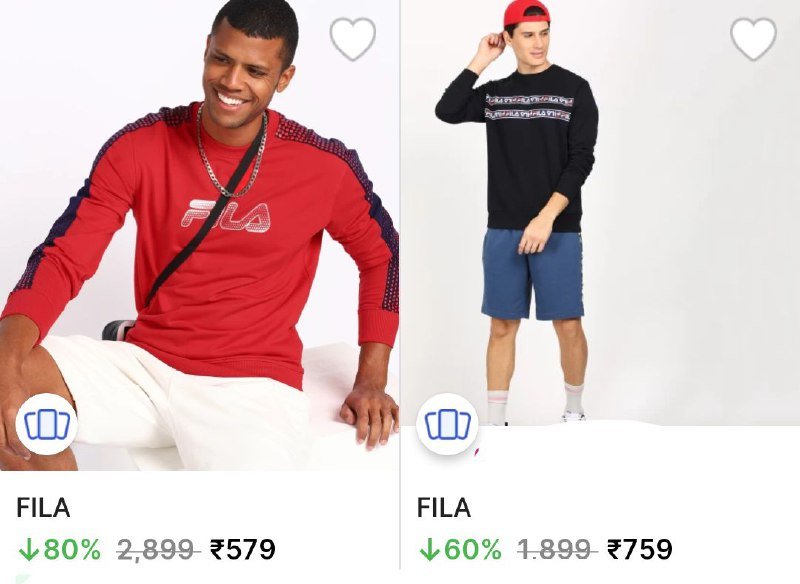View similar items for red FILA sweatshirt
800x584 pixels.
(47, 425)
